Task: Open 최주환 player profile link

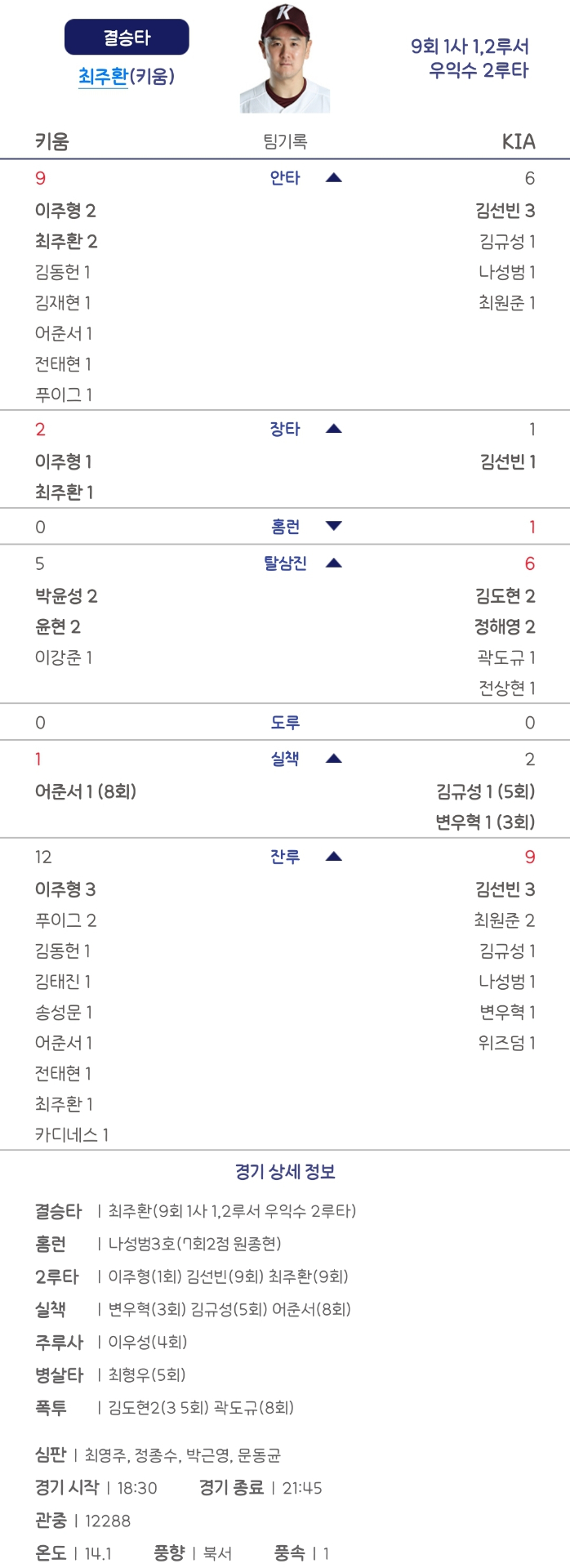Action: click(103, 77)
